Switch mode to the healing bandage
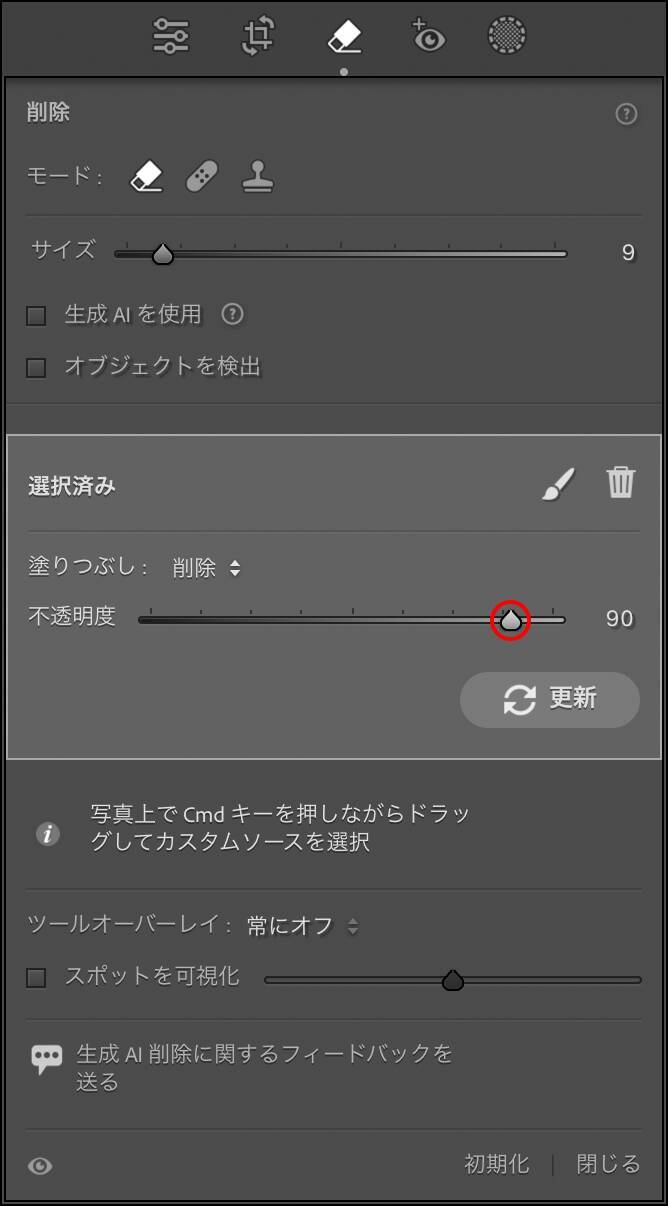Image resolution: width=668 pixels, height=1206 pixels. coord(202,177)
